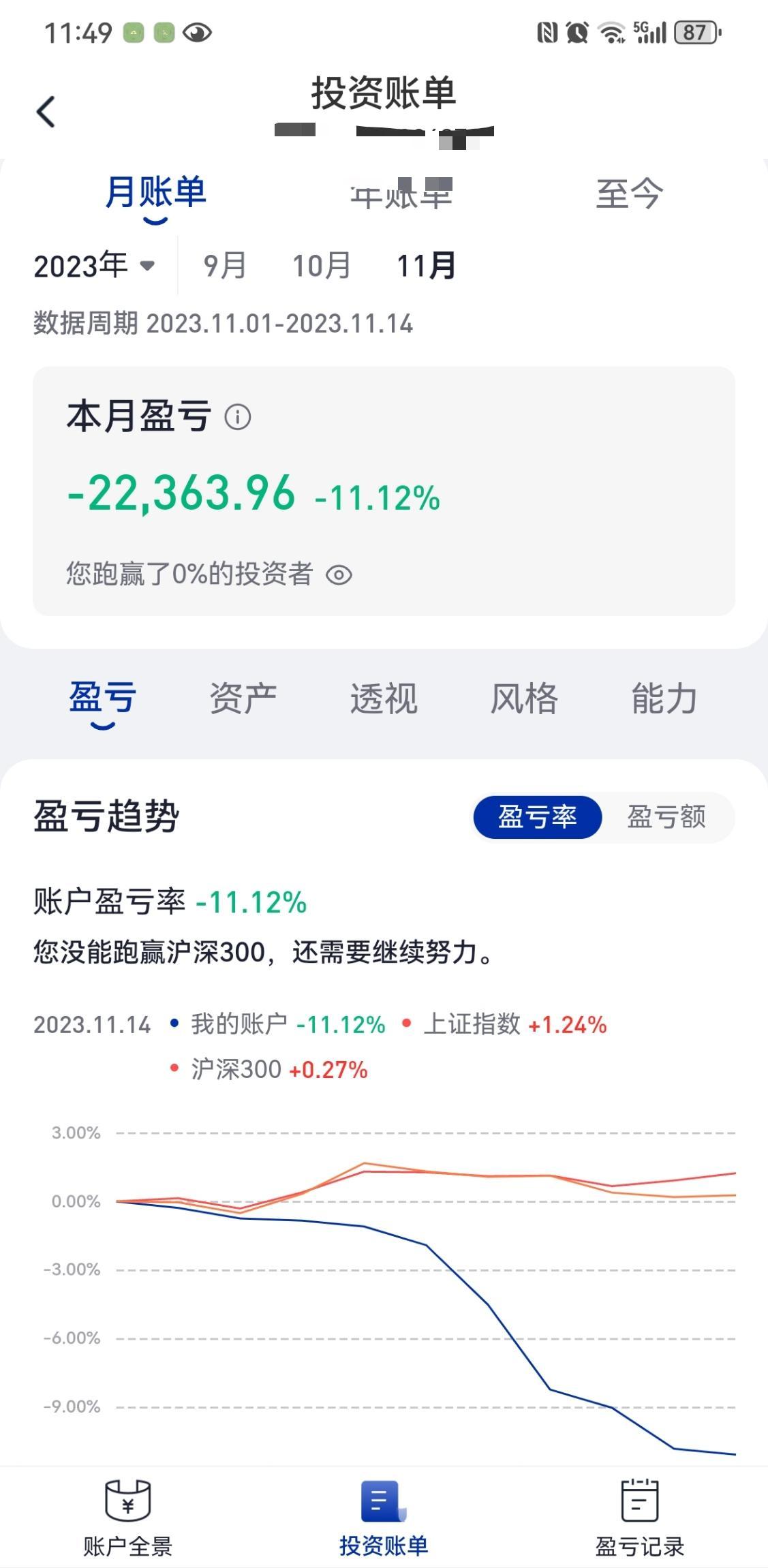Screen dimensions: 768x1568
Task: Switch to the 资产 section
Action: point(243,698)
